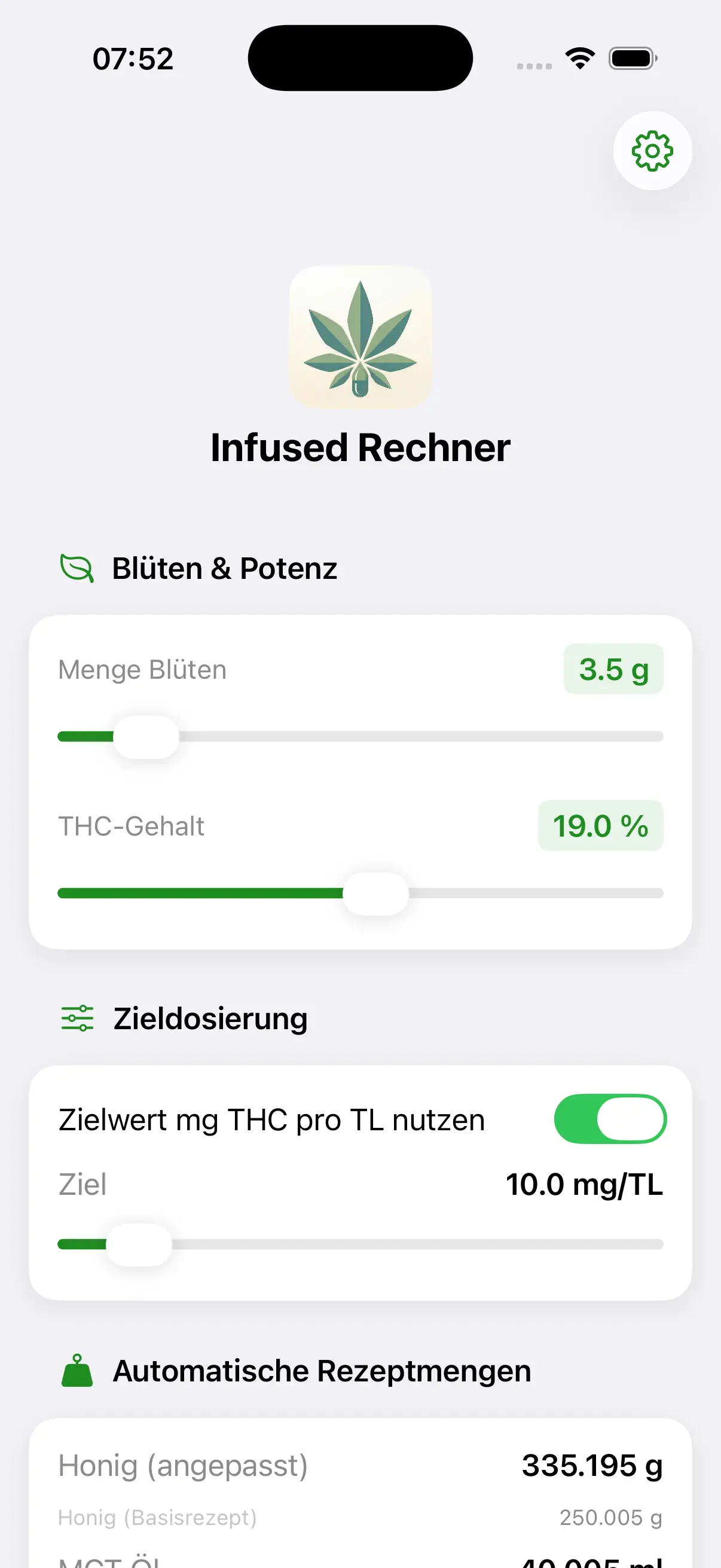Click the filter sliders icon next to Zieldosierung
Viewport: 721px width, 1568px height.
tap(77, 1018)
